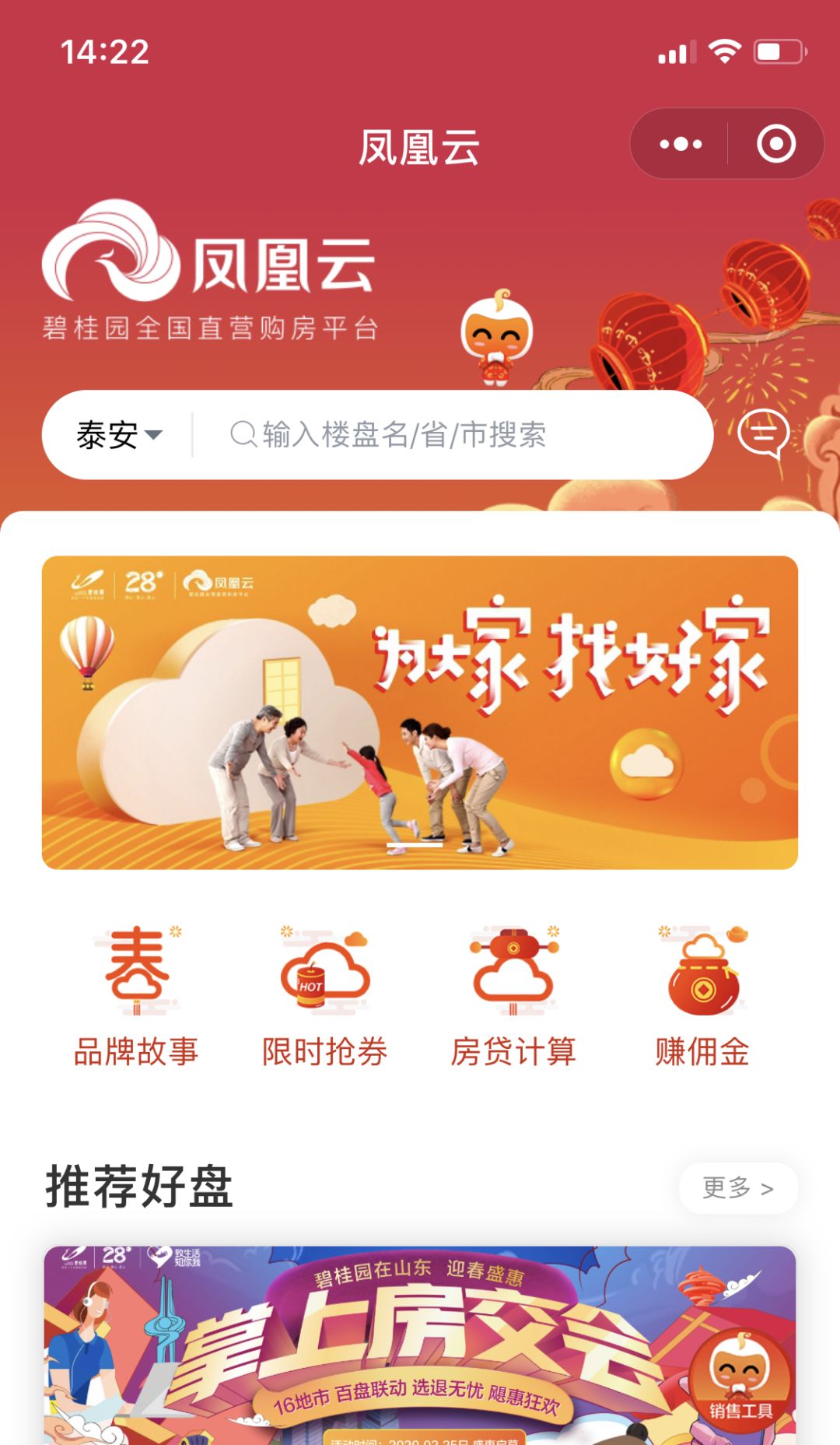Open the floating 销售工具 button
This screenshot has width=840, height=1445.
[x=740, y=1379]
